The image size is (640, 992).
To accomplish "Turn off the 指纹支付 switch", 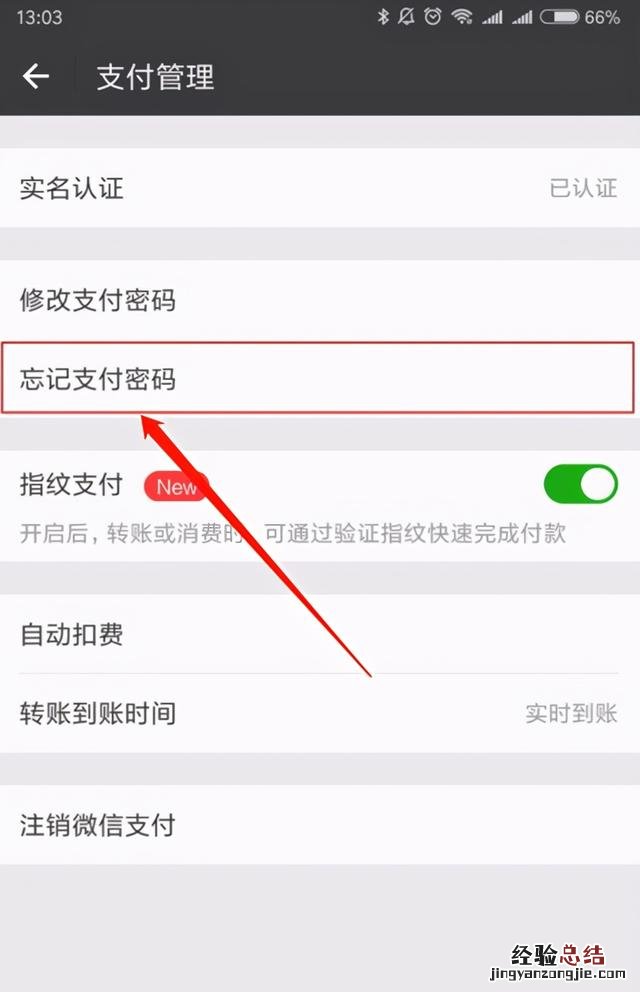I will pos(580,485).
